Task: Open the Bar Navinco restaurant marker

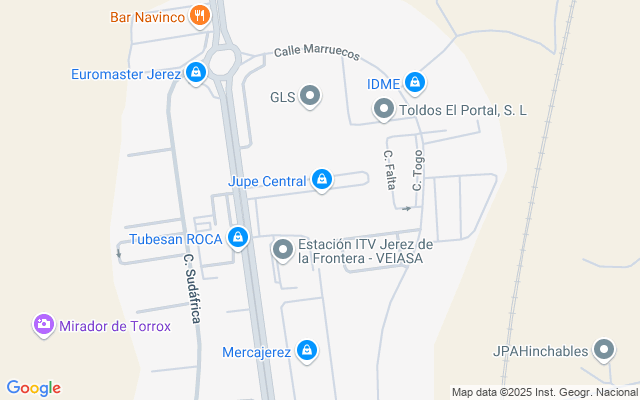Action: click(201, 15)
